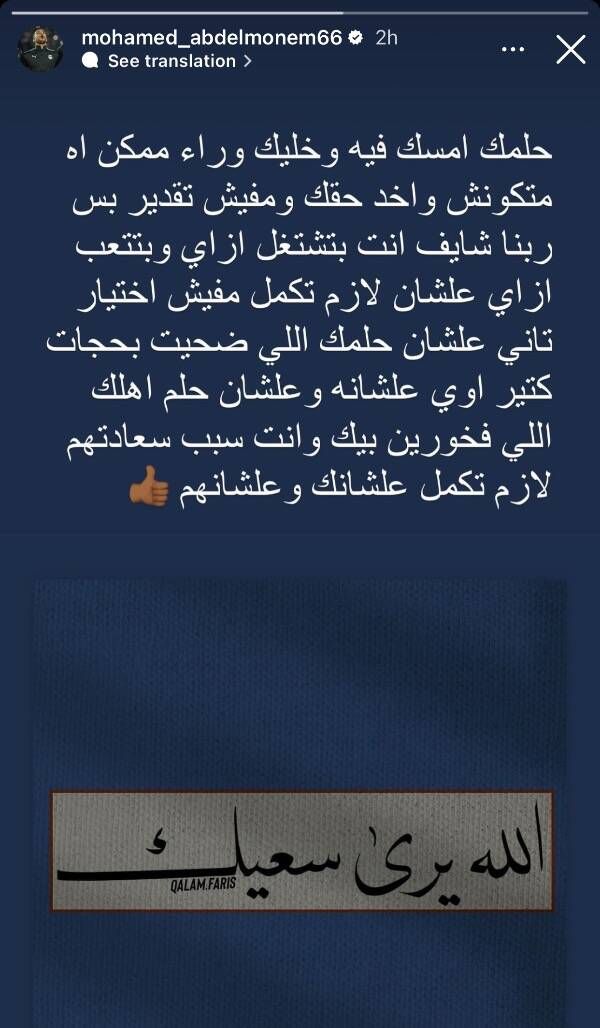The width and height of the screenshot is (600, 1028).
Task: Tap See translation
Action: pos(171,61)
